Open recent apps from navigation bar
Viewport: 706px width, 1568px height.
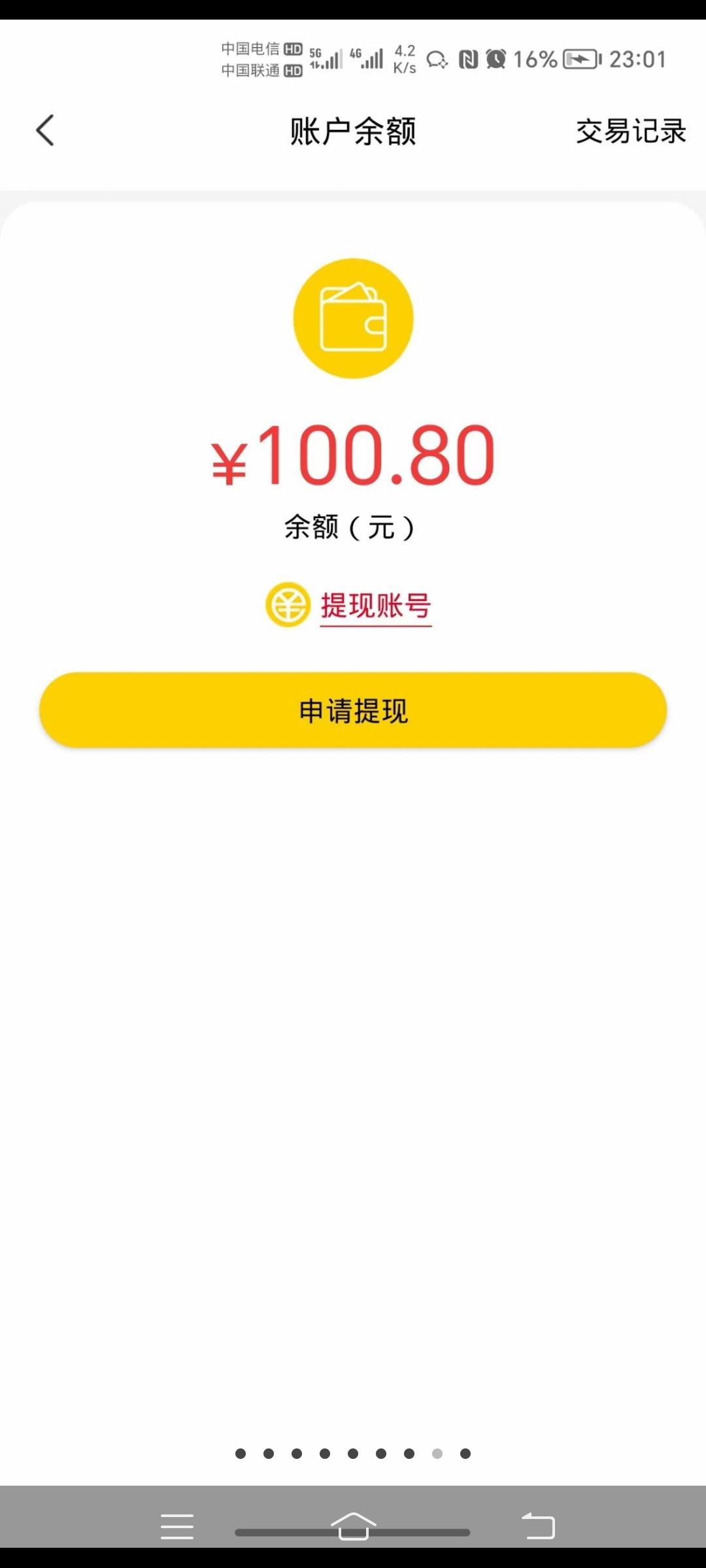(176, 1526)
